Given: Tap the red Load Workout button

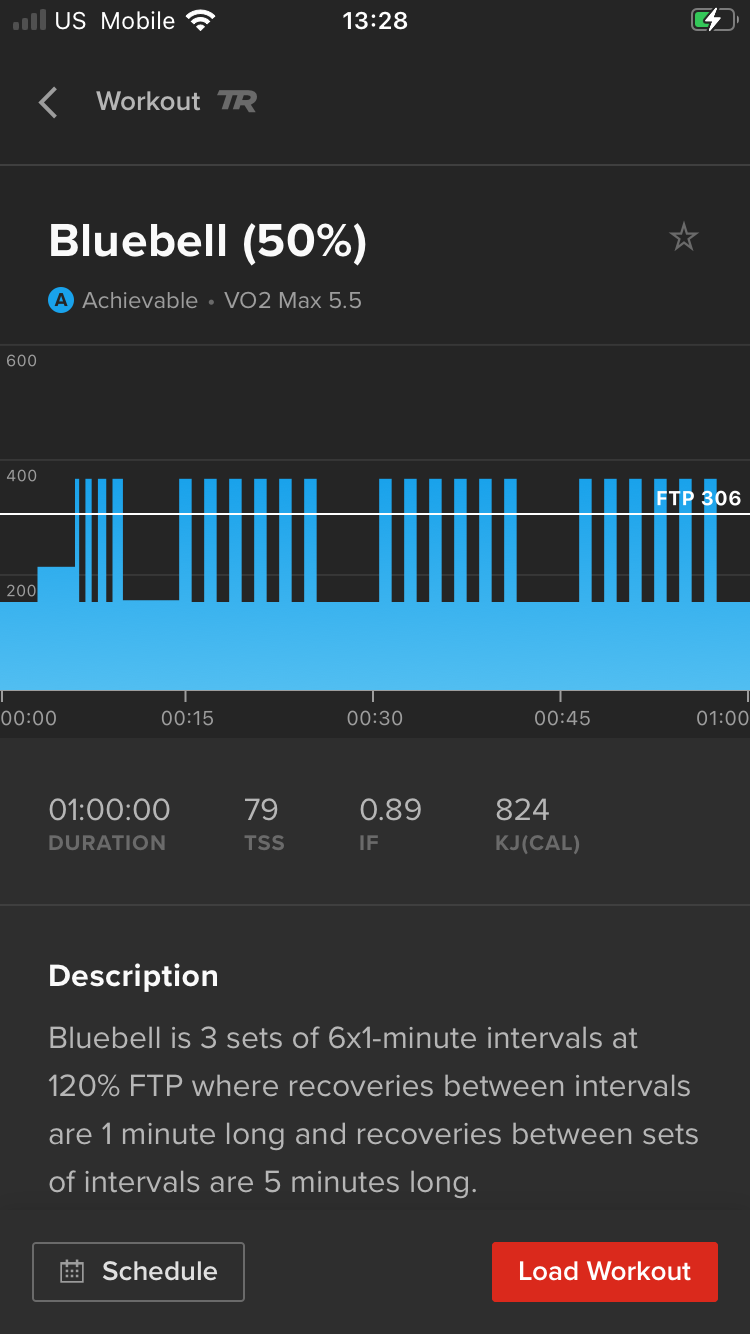Looking at the screenshot, I should tap(604, 1271).
